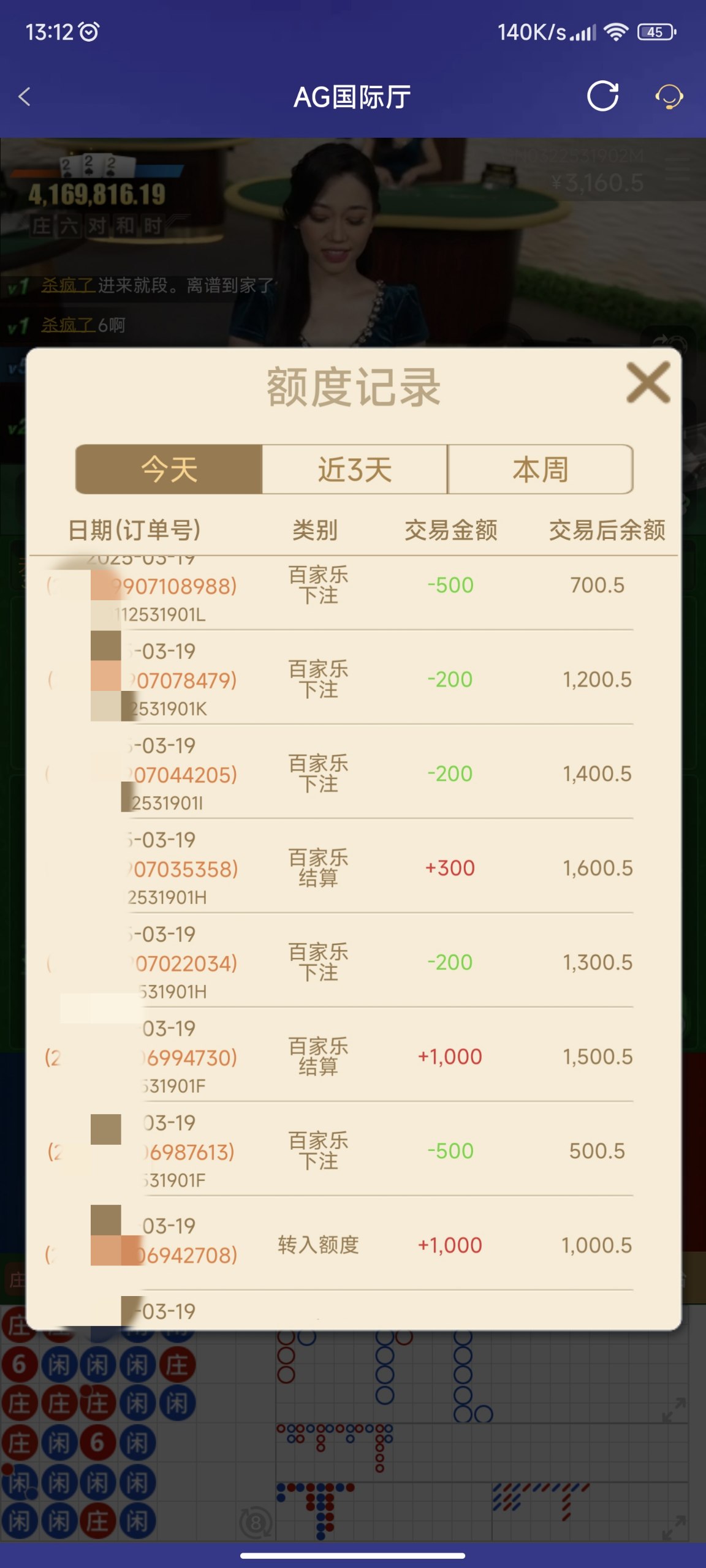Screen dimensions: 706x1568
Task: Open customer service headset icon
Action: click(669, 96)
